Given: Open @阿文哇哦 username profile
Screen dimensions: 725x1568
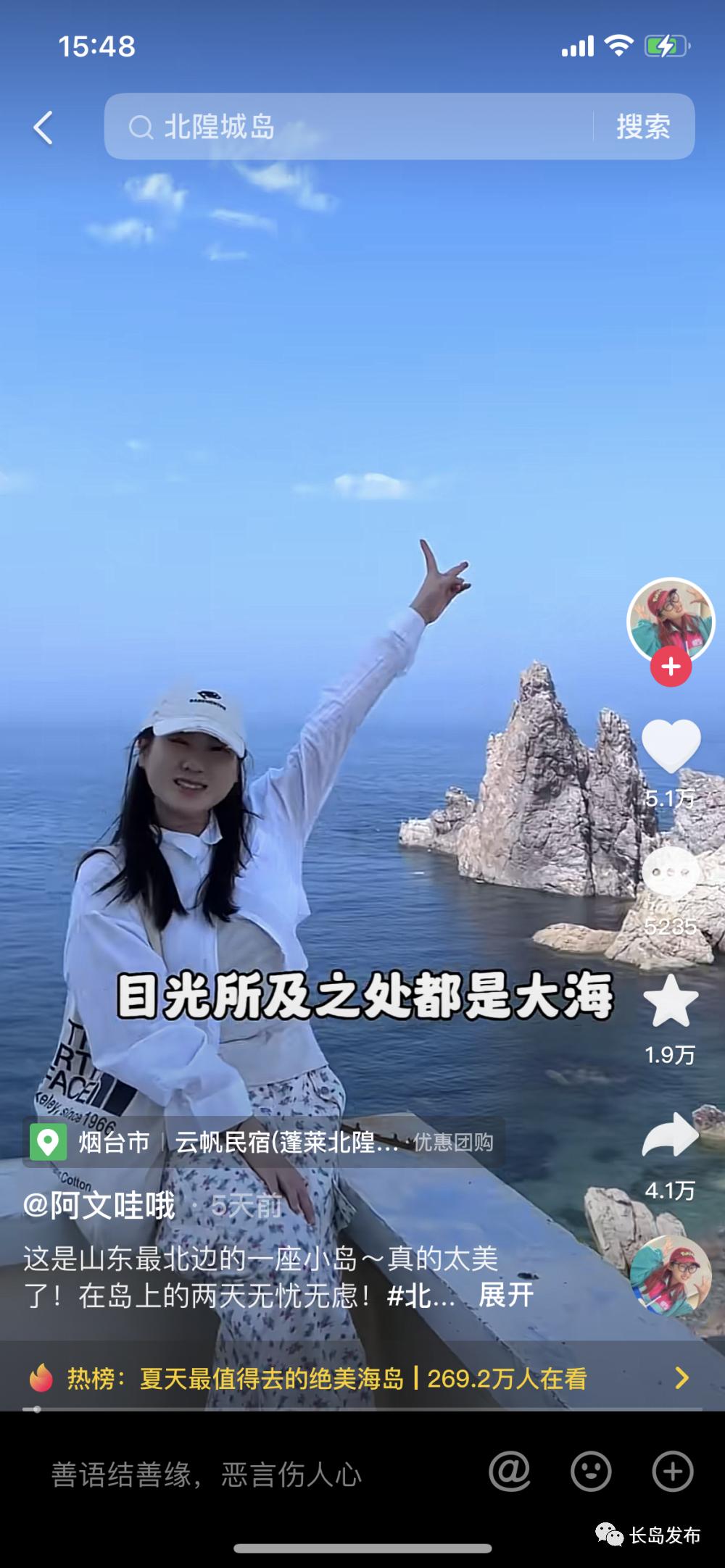Looking at the screenshot, I should pos(99,1206).
